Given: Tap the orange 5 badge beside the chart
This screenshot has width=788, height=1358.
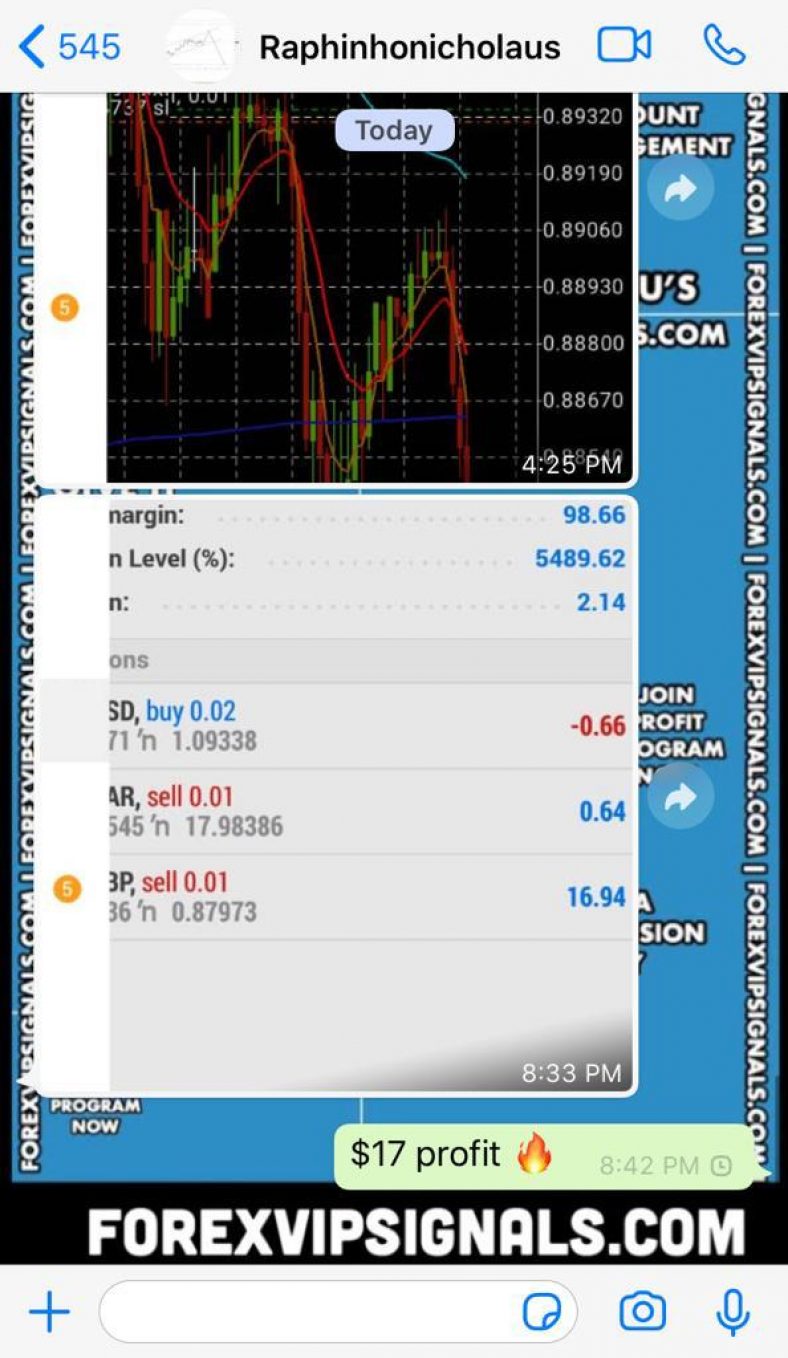Looking at the screenshot, I should point(66,307).
